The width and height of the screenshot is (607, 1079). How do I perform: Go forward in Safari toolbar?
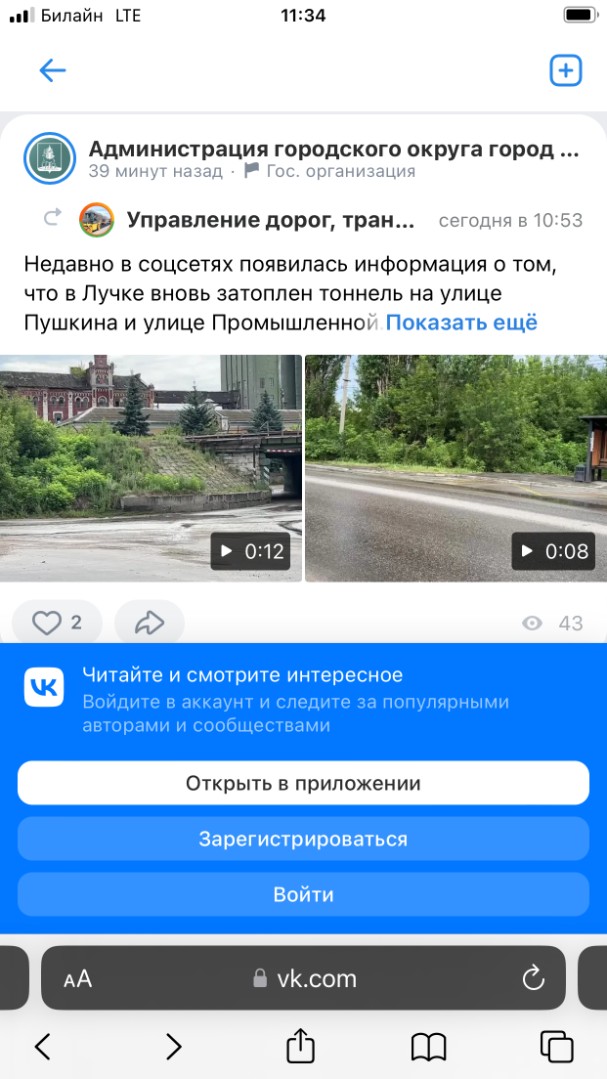point(173,1047)
